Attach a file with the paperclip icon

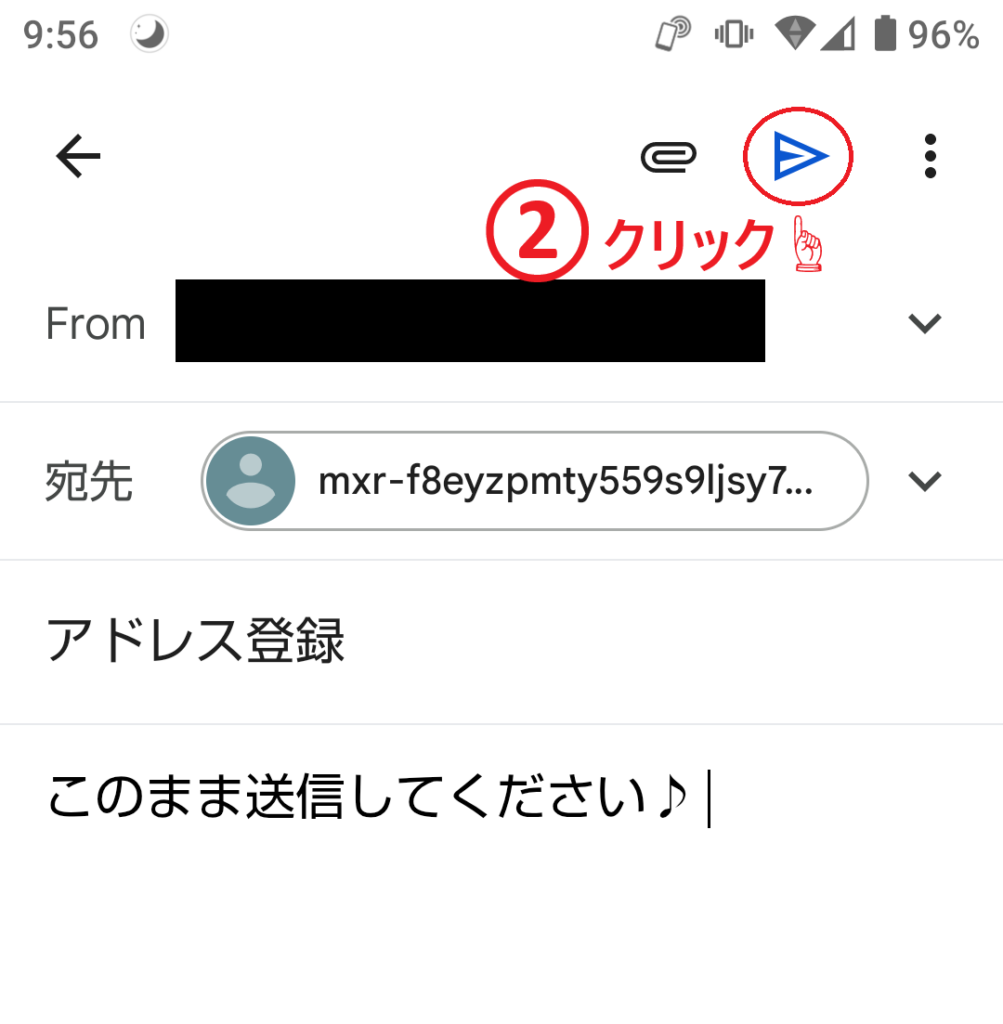[669, 156]
